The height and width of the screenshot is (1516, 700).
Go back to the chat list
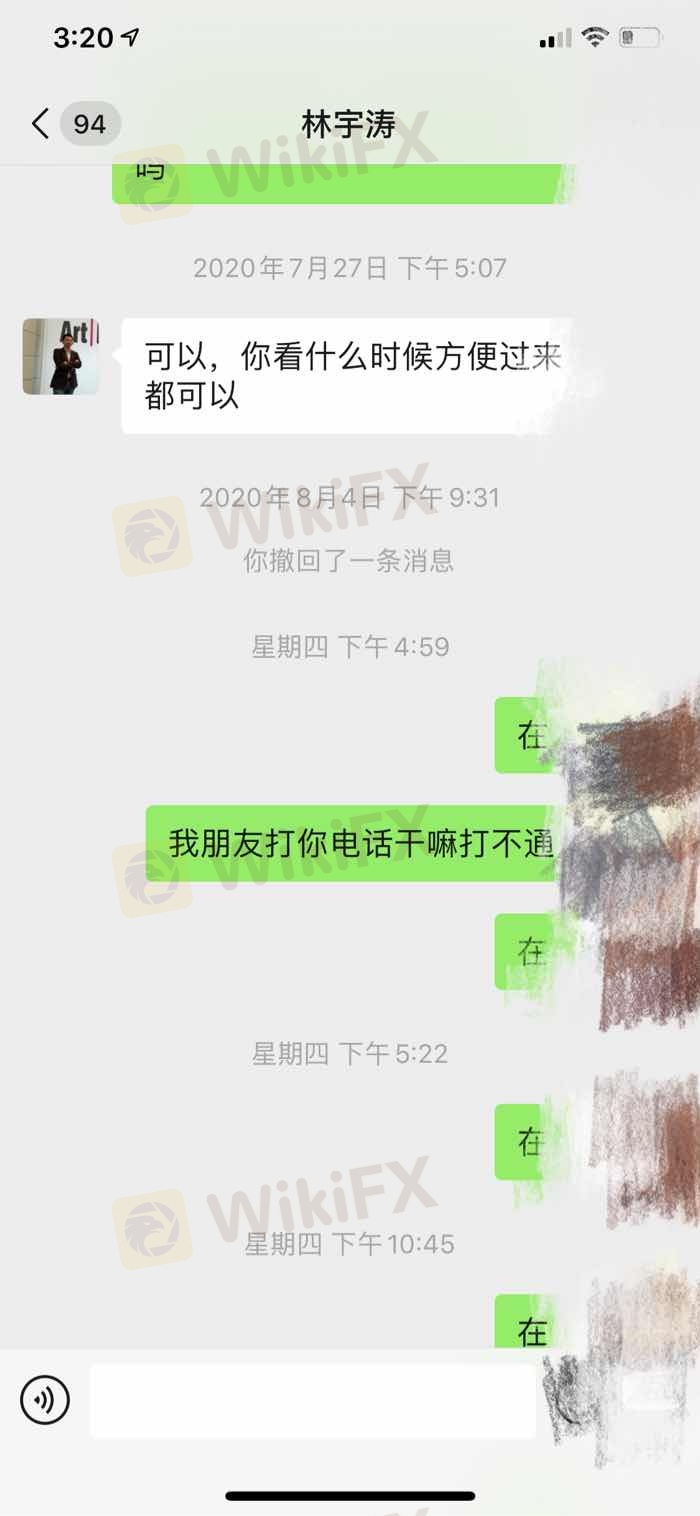tap(42, 124)
